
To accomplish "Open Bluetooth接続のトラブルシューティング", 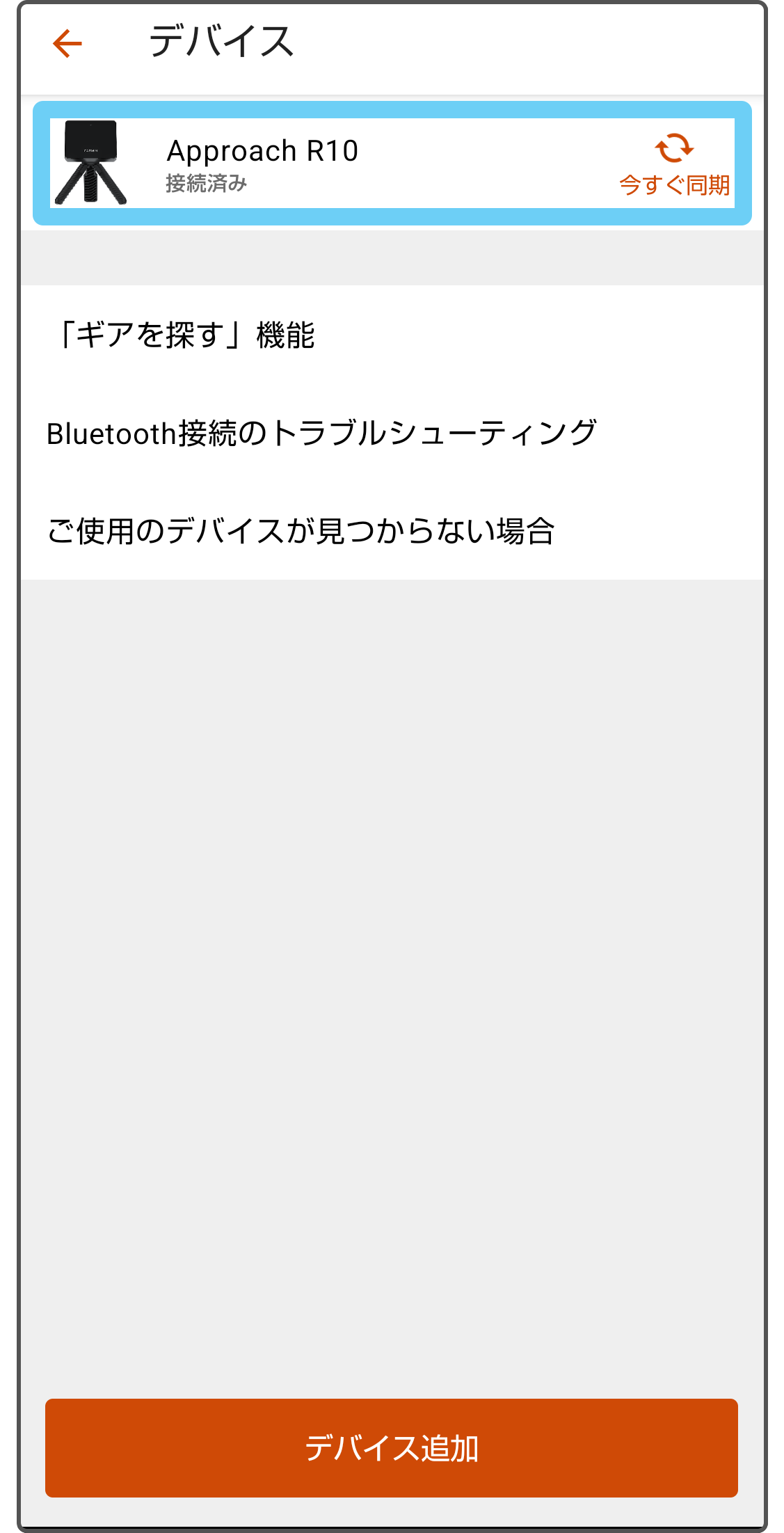I will click(x=321, y=433).
